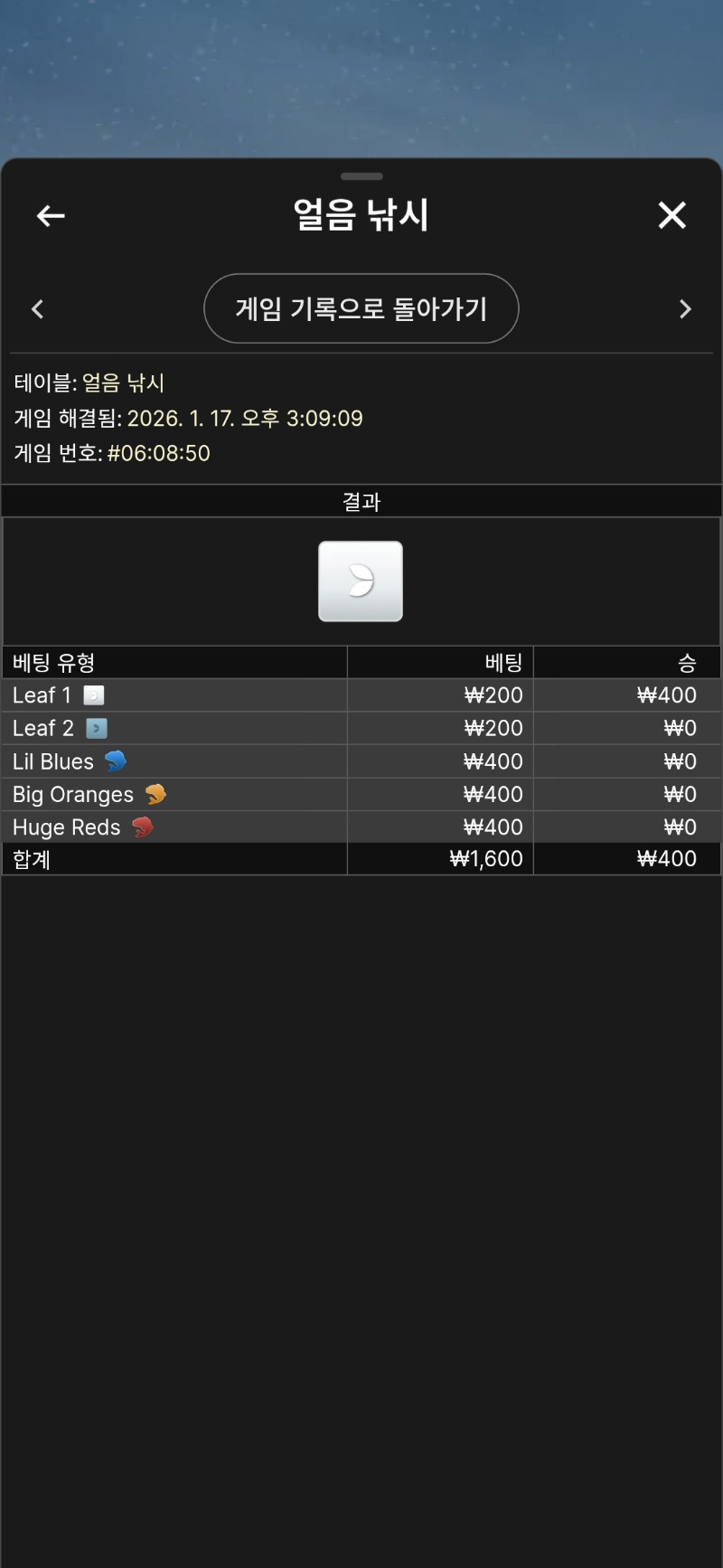The image size is (723, 1568).
Task: Go back using the top-left arrow
Action: pos(51,215)
